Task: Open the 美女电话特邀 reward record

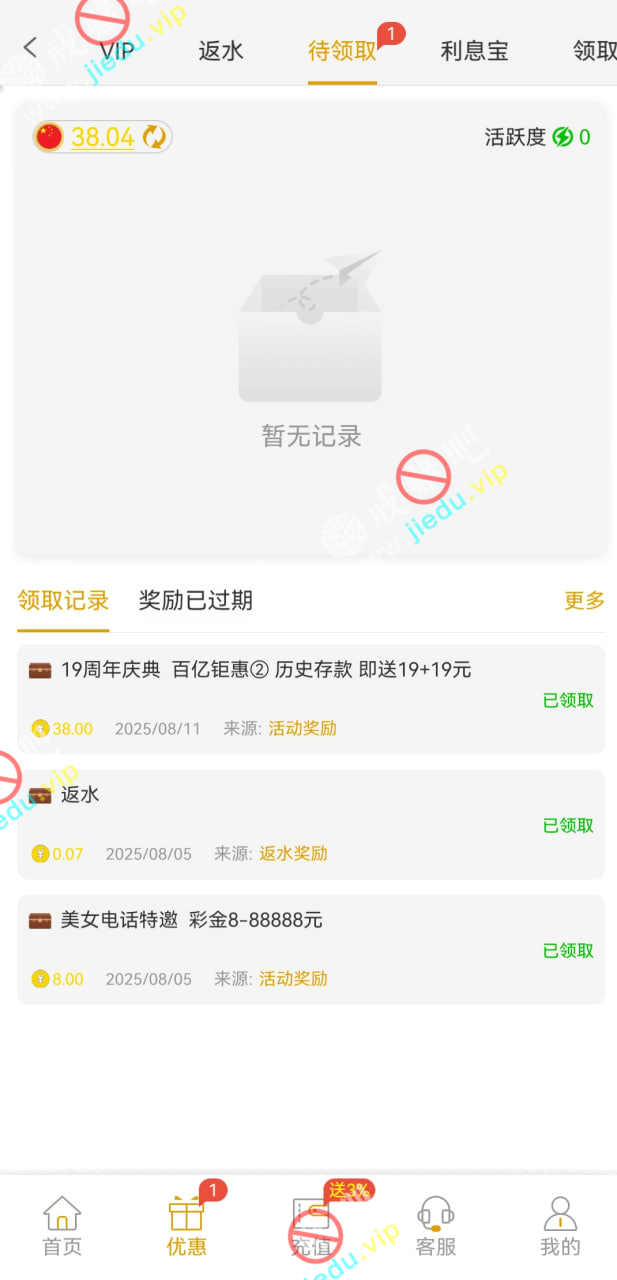Action: (x=310, y=949)
